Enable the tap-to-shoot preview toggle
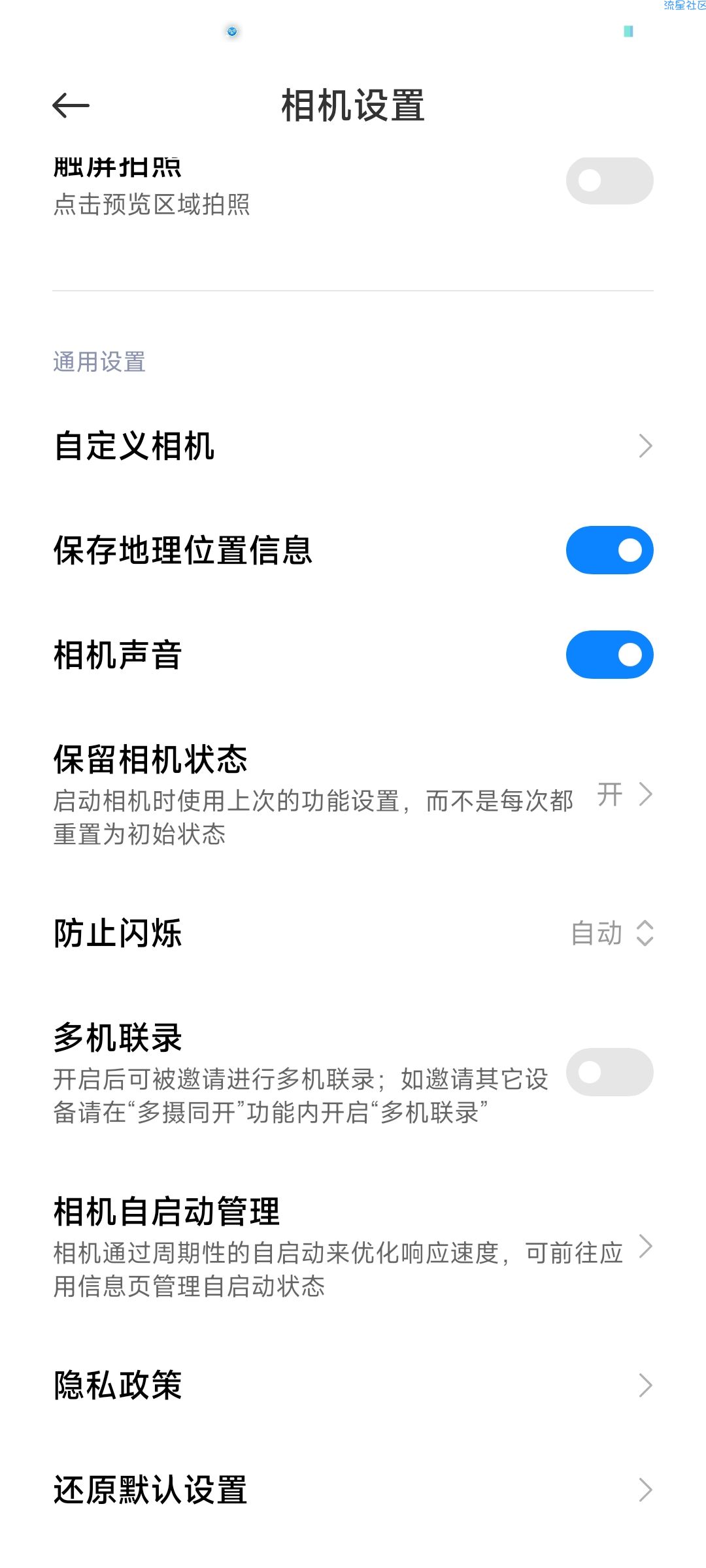This screenshot has height=1568, width=706. pos(609,181)
